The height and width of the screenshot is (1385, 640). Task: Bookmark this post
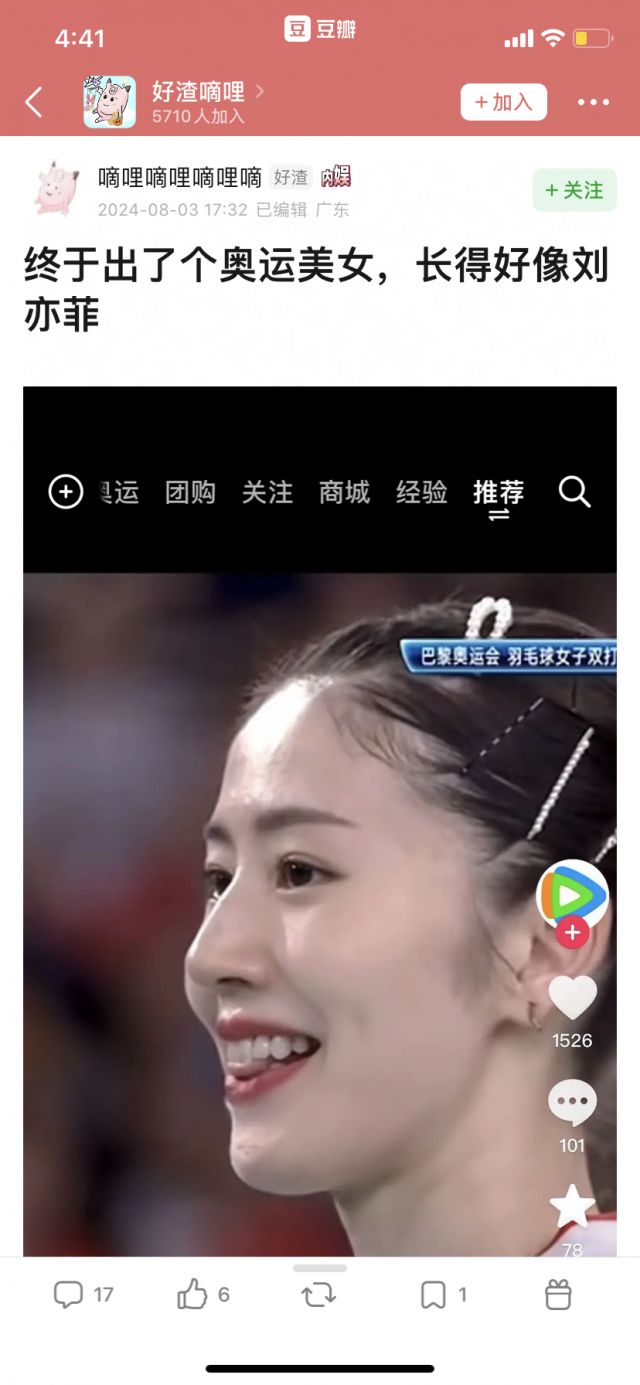click(442, 1295)
